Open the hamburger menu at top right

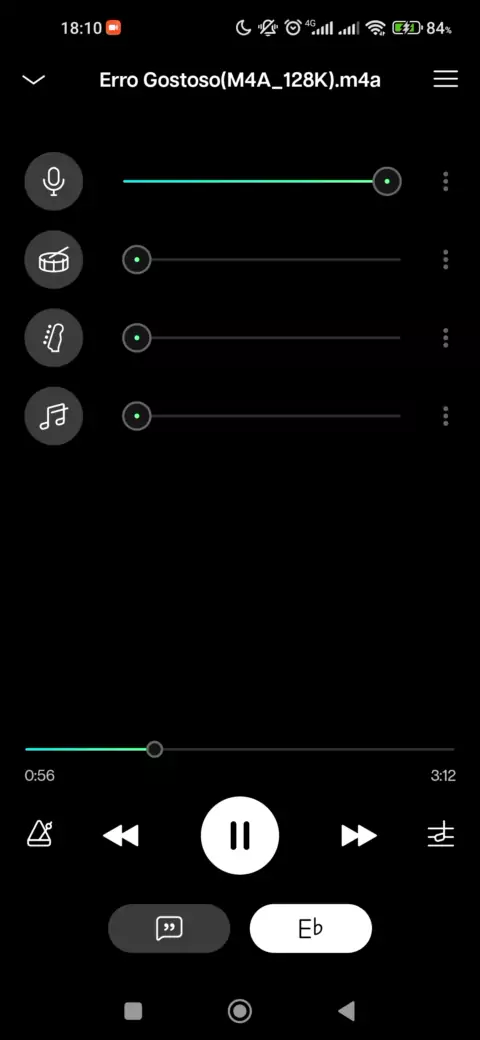pos(446,80)
